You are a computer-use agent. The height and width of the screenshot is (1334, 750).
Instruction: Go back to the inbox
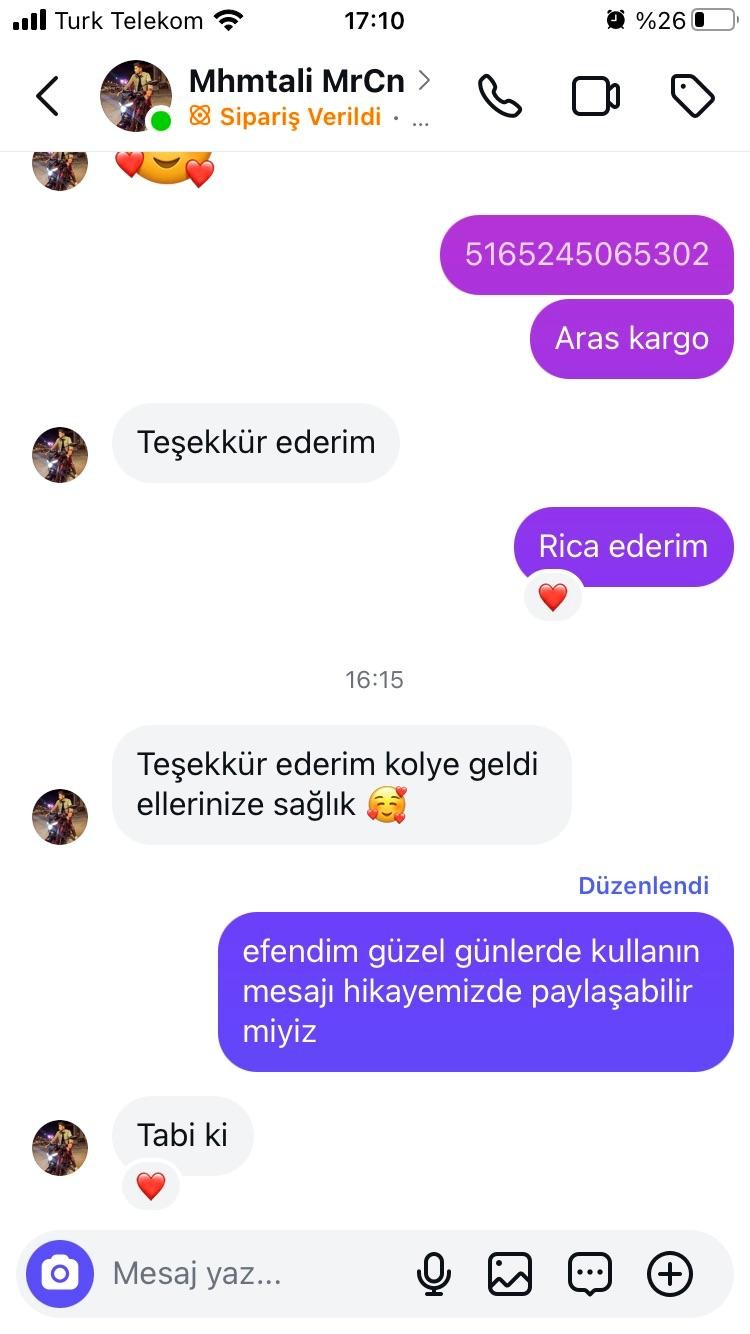pos(47,96)
